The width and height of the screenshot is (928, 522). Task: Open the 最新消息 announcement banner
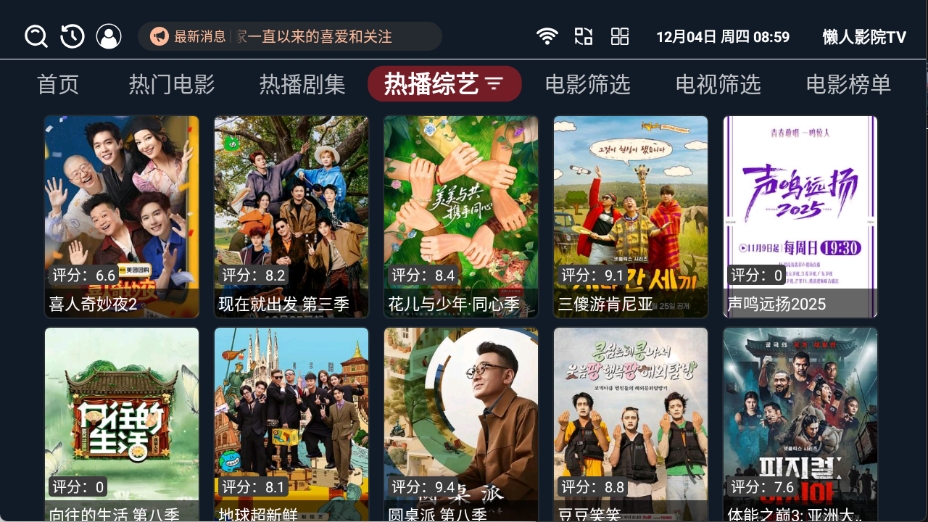289,37
